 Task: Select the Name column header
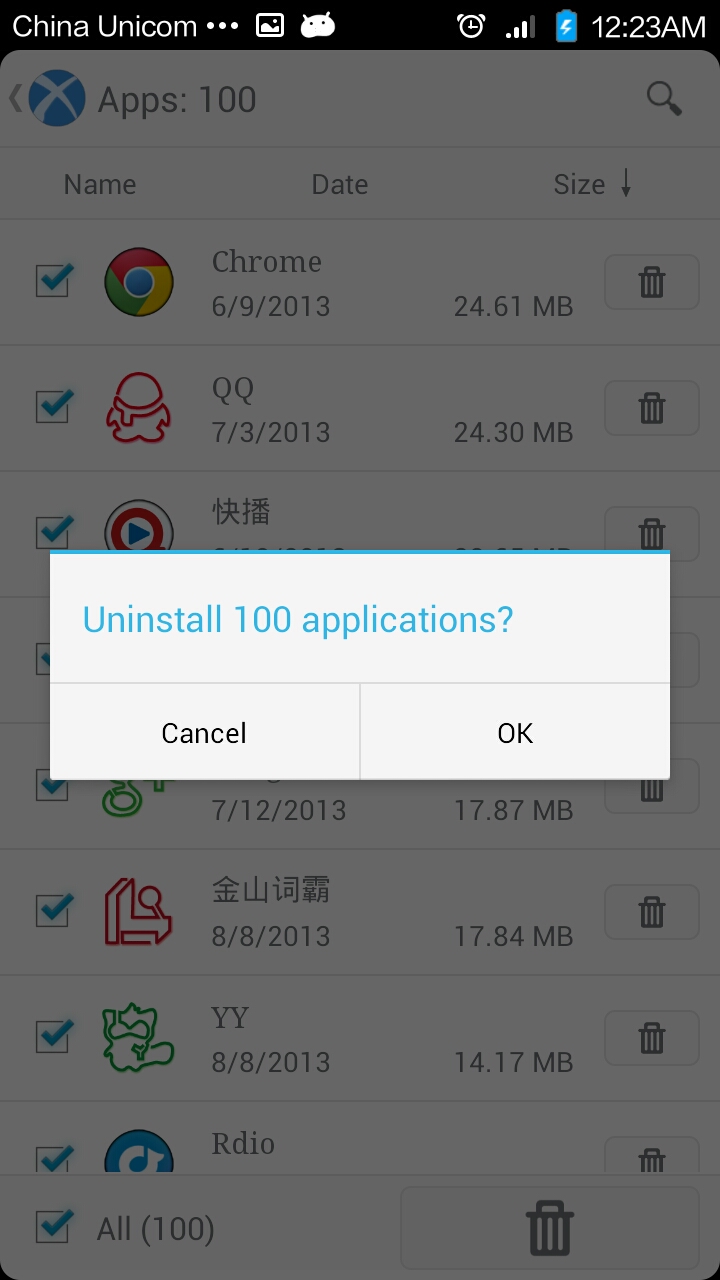tap(99, 184)
